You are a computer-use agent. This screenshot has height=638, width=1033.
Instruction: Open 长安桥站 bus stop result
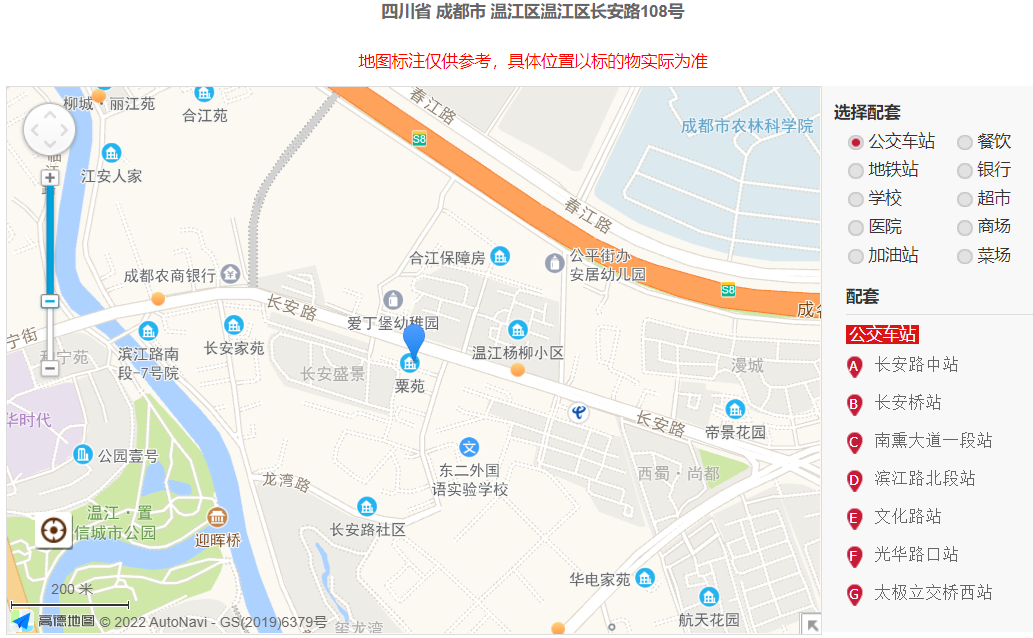(907, 403)
